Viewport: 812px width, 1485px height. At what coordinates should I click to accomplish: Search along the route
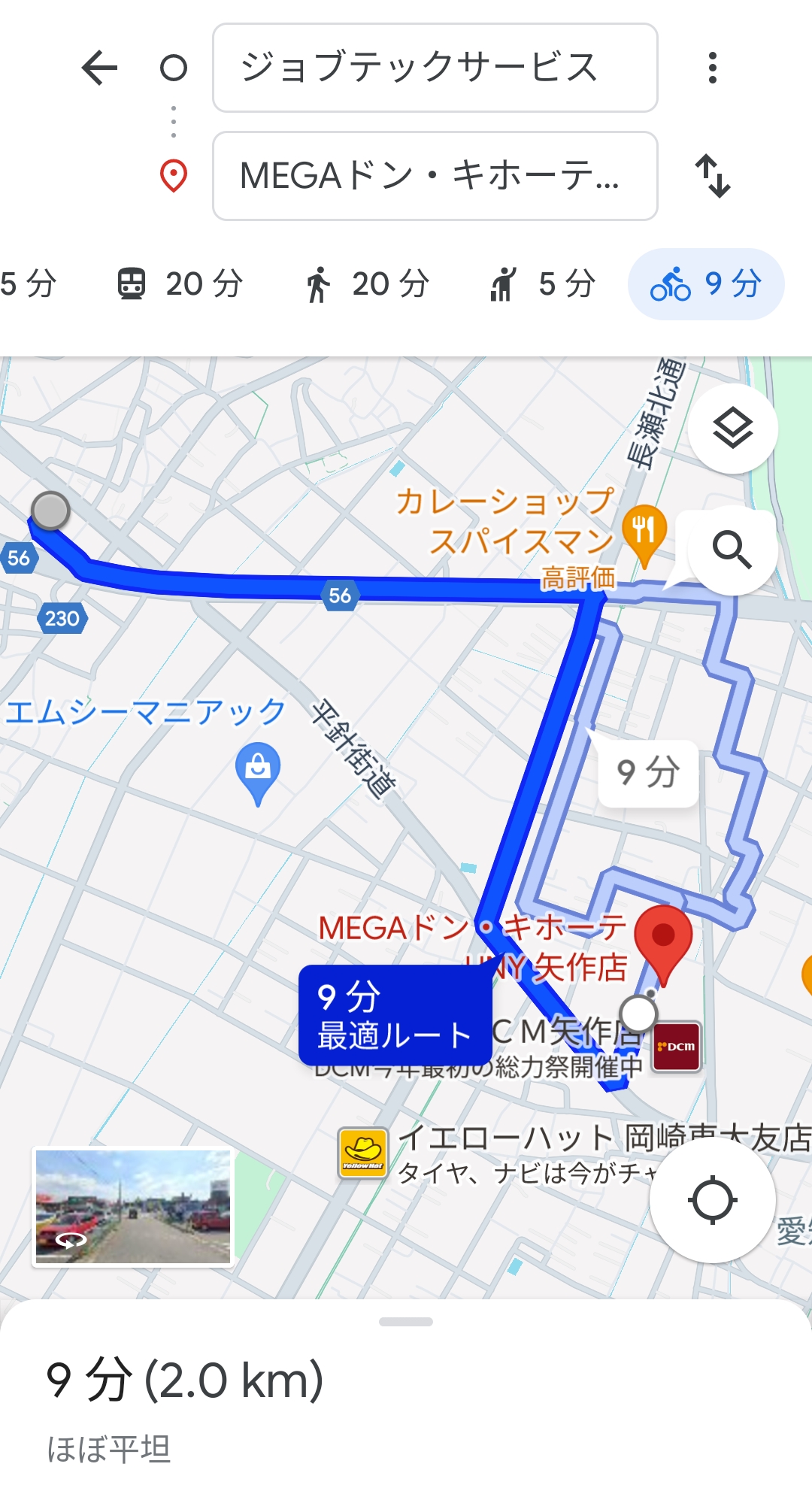(732, 550)
